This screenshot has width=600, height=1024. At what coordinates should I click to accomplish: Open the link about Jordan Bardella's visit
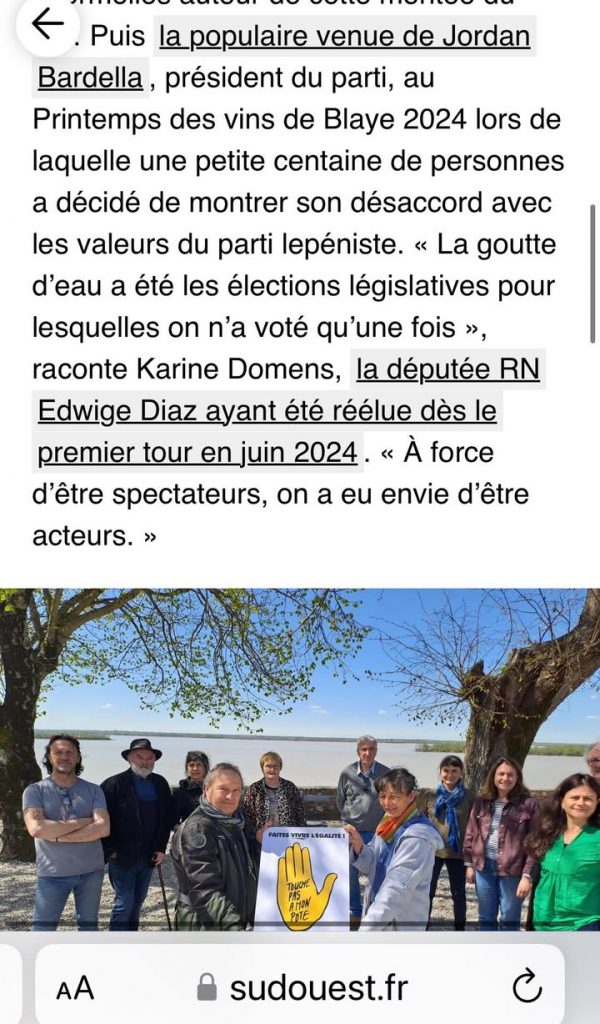point(343,38)
